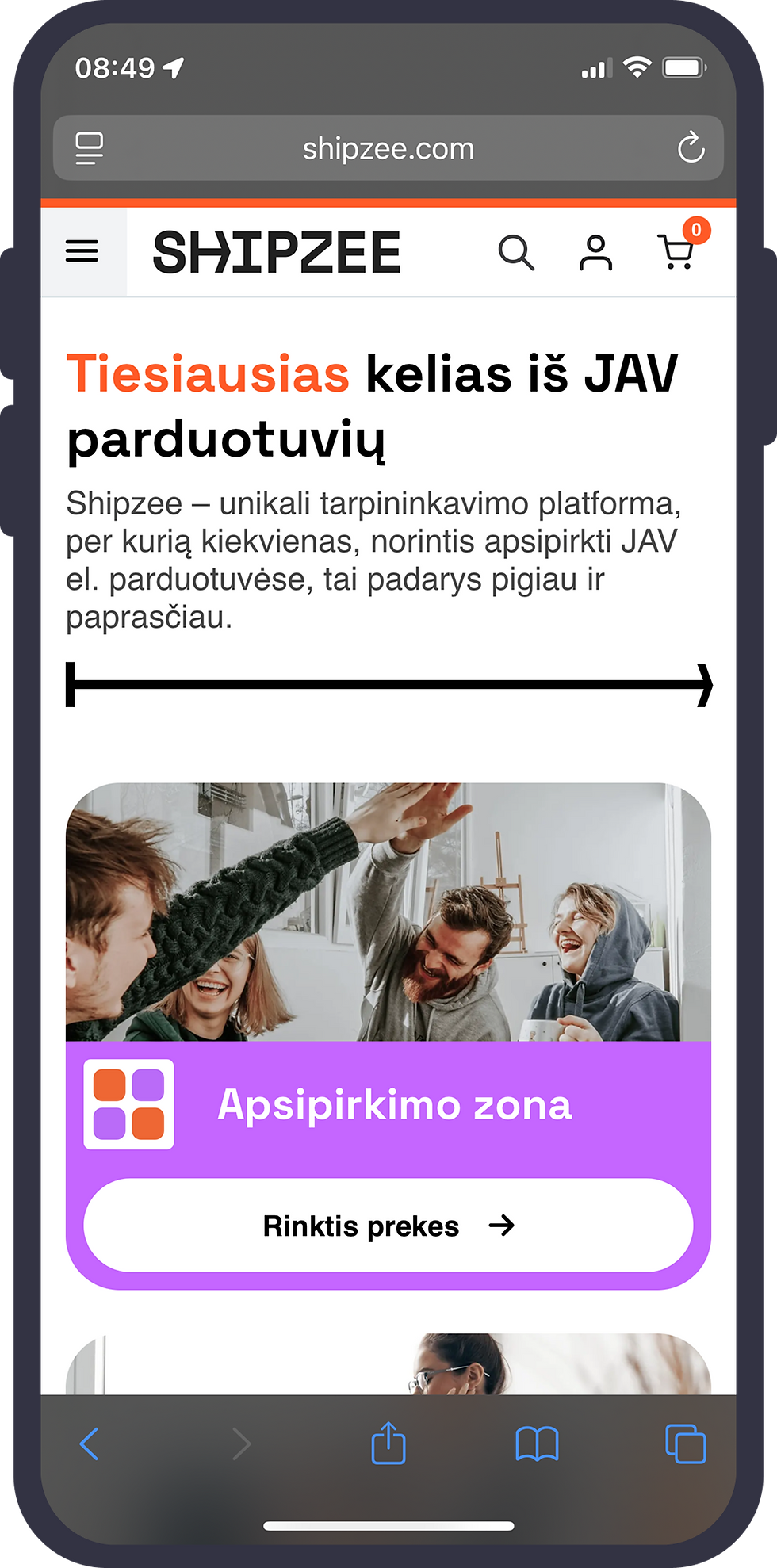Tap the SHIPZEE logo to go home

click(277, 253)
